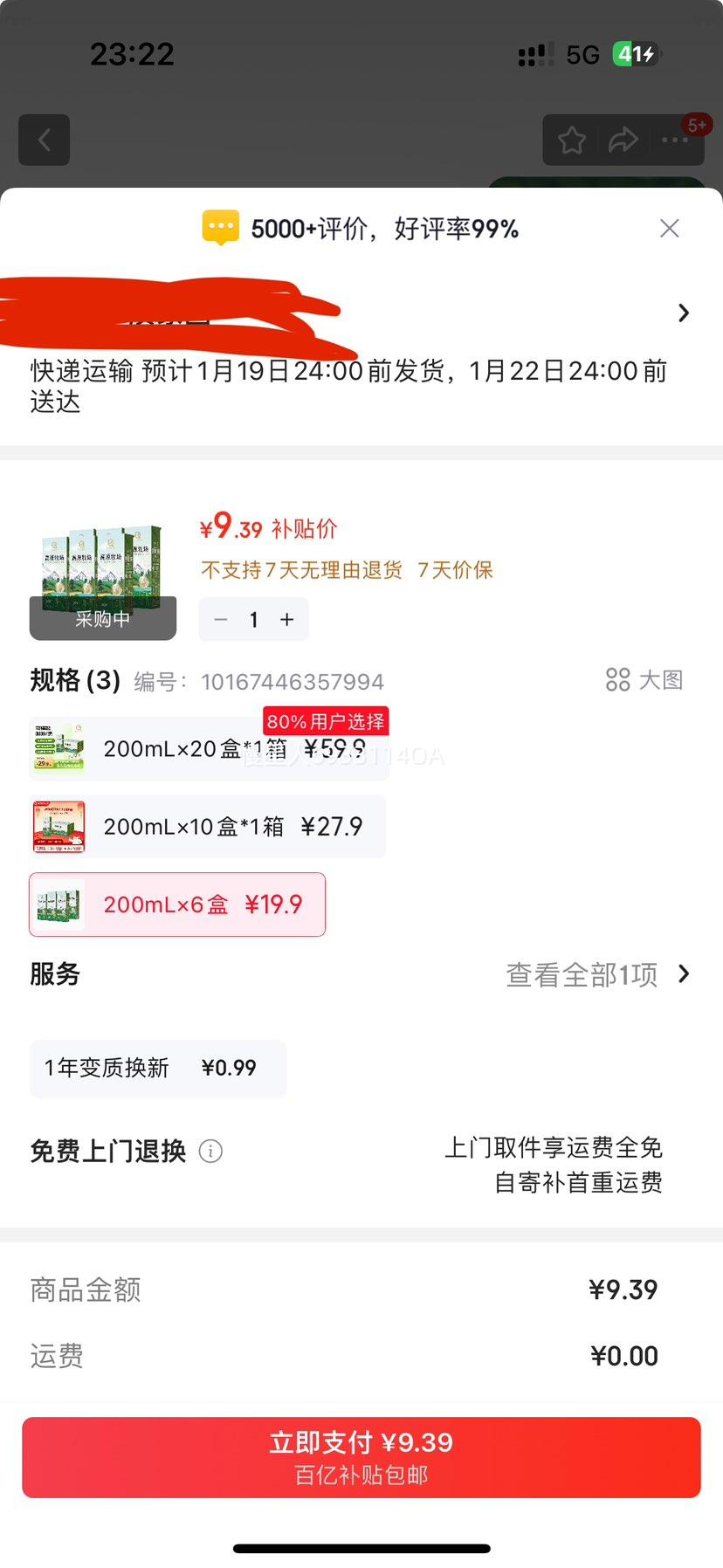Tap the info icon beside 免费上门退换
The height and width of the screenshot is (1568, 723).
point(210,1151)
